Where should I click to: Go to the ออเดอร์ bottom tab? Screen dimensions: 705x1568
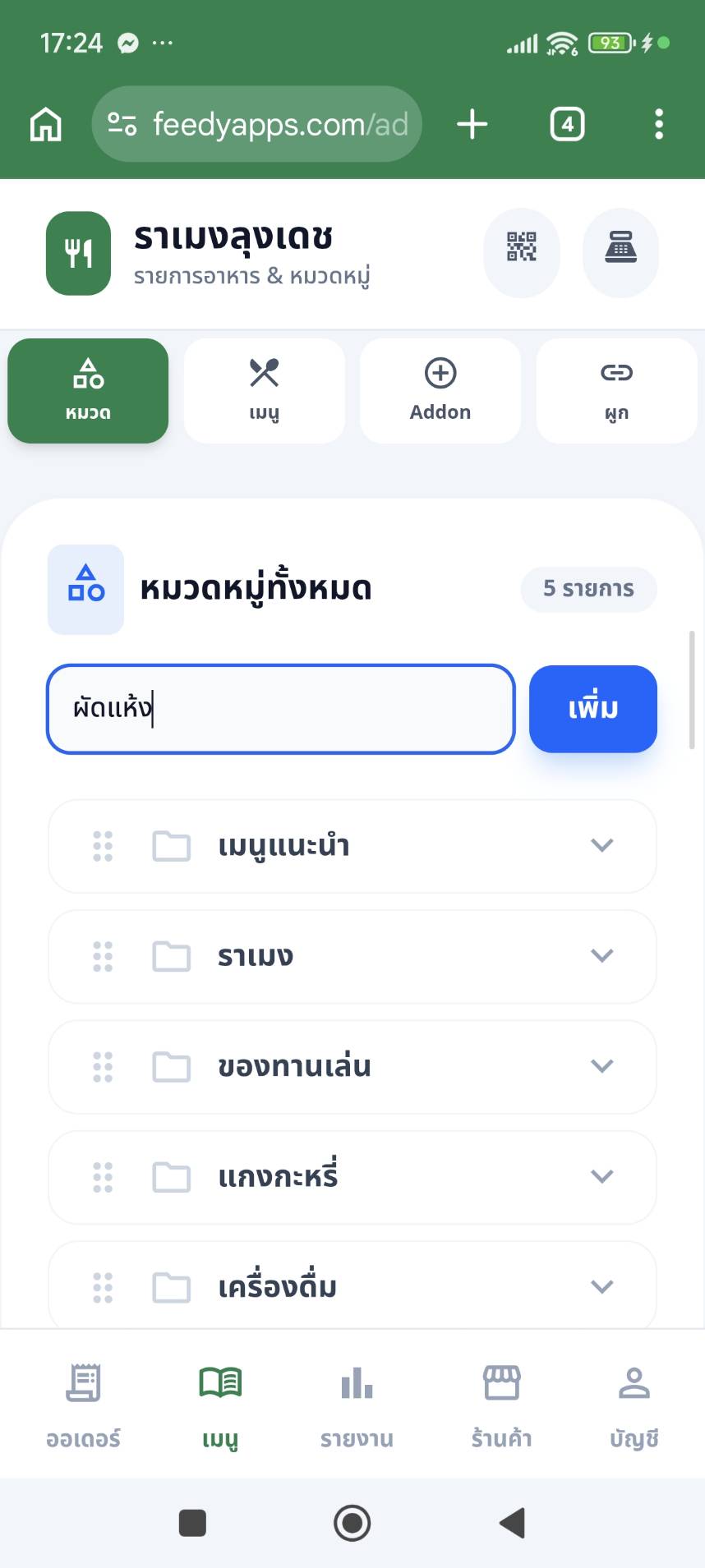point(83,1403)
